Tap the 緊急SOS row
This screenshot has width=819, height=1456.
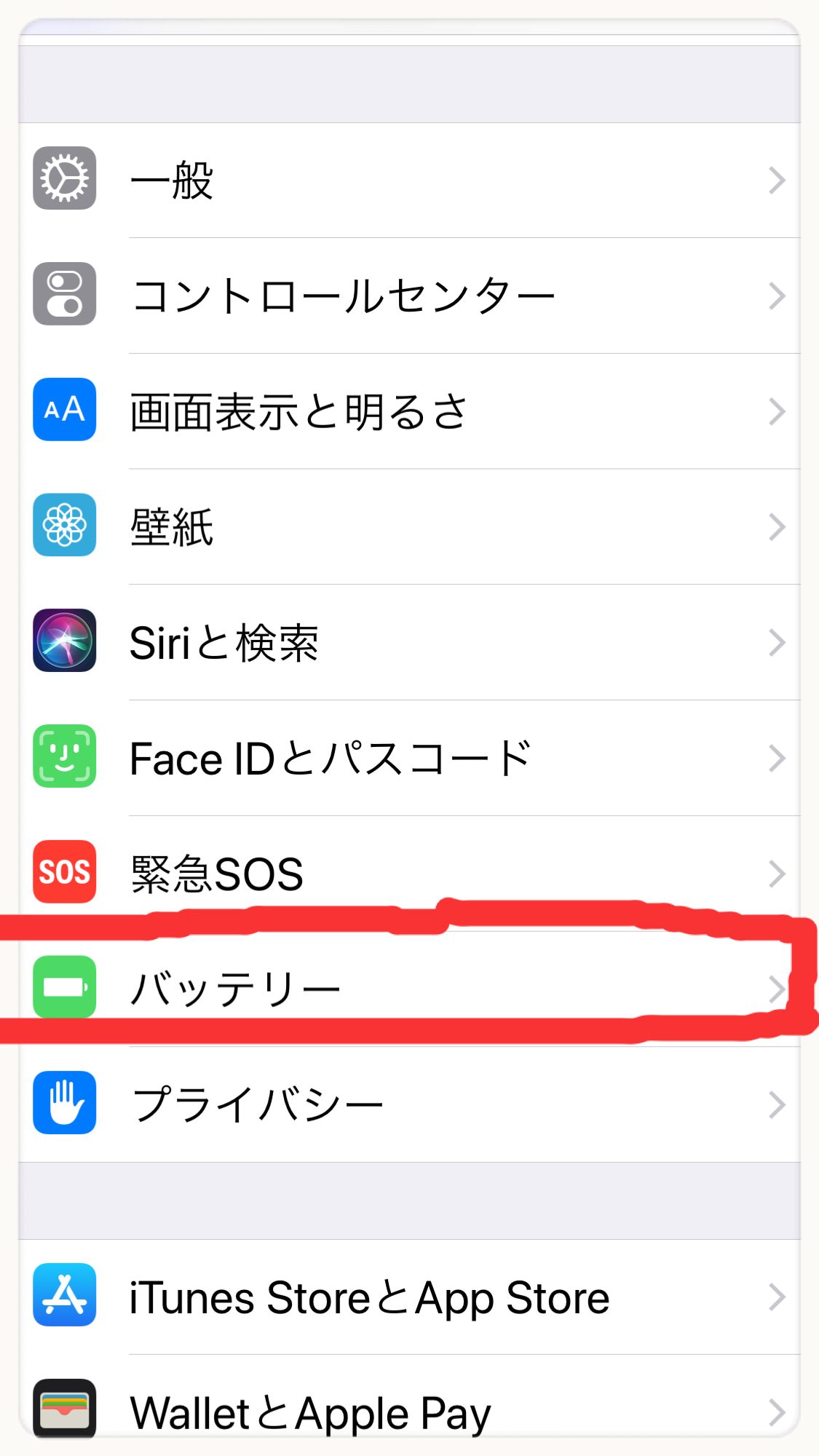coord(408,873)
